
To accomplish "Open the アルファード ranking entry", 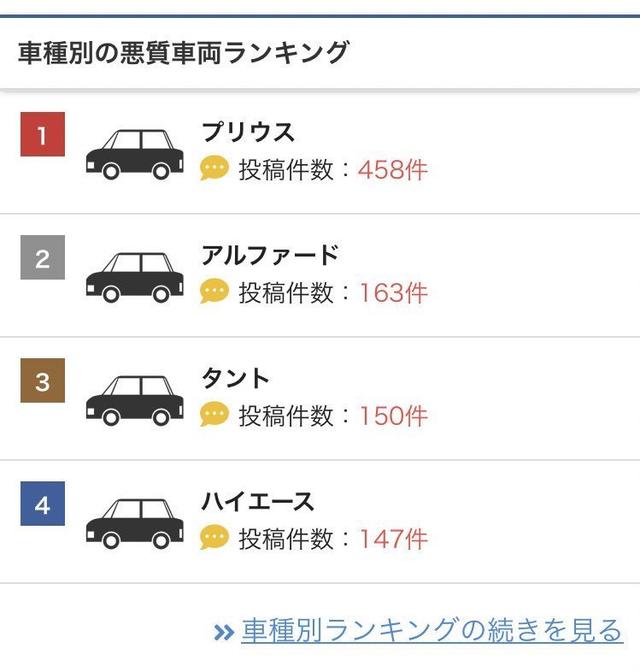I will (x=270, y=256).
